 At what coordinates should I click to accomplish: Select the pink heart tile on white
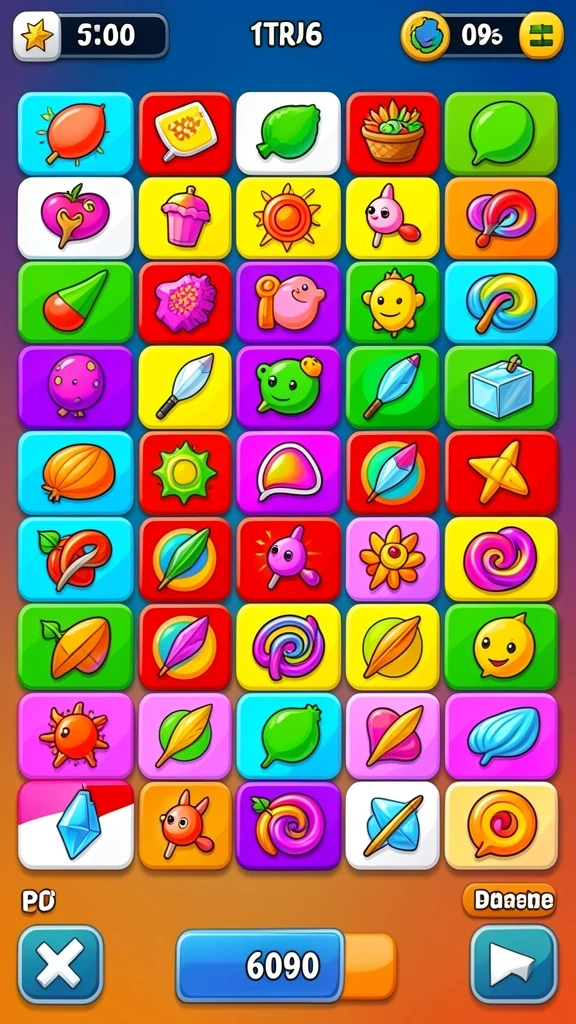[75, 218]
